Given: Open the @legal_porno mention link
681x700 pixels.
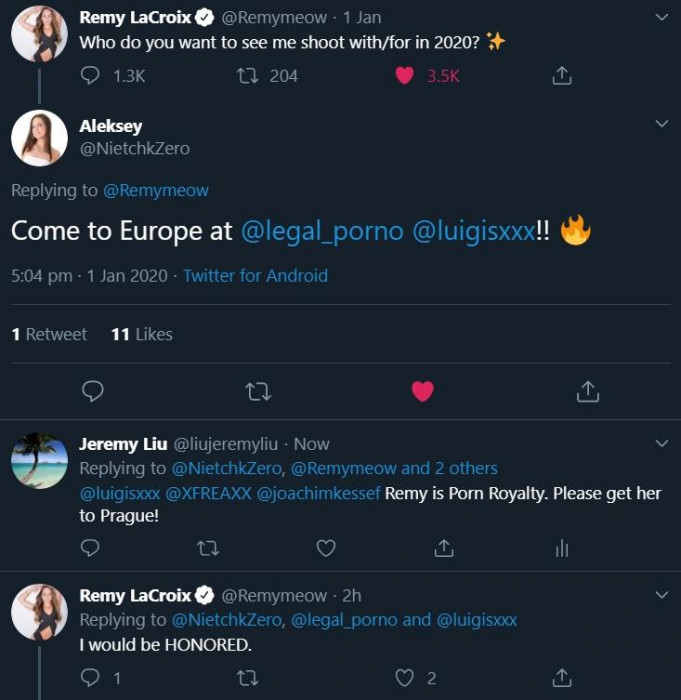Looking at the screenshot, I should point(322,231).
